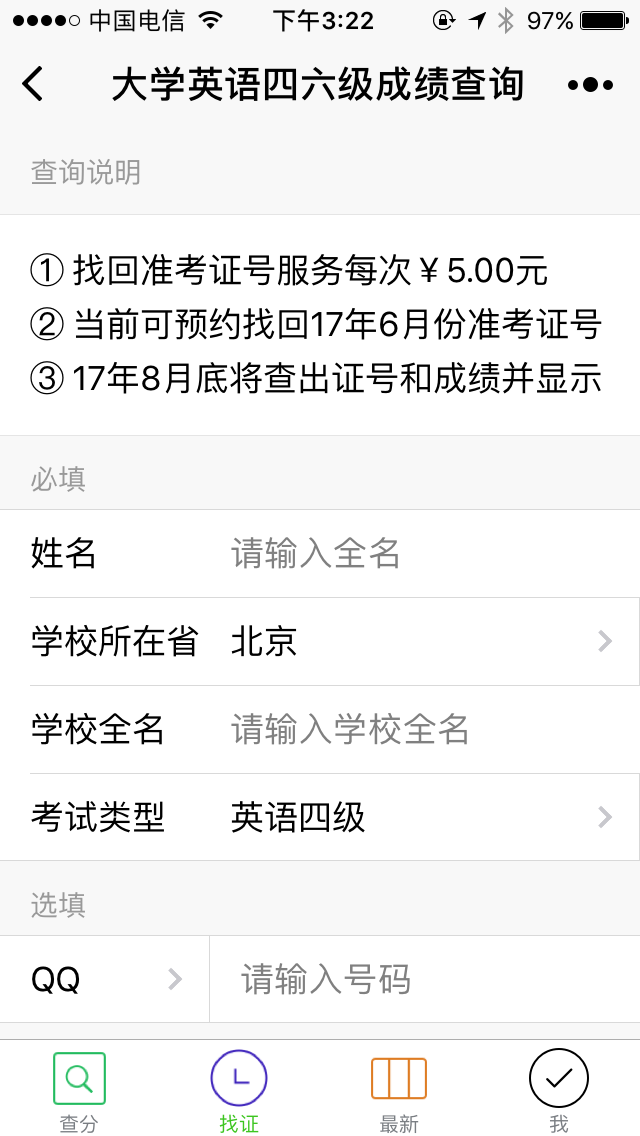Viewport: 640px width, 1136px height.
Task: Open the QQ contact type selector
Action: [x=105, y=979]
